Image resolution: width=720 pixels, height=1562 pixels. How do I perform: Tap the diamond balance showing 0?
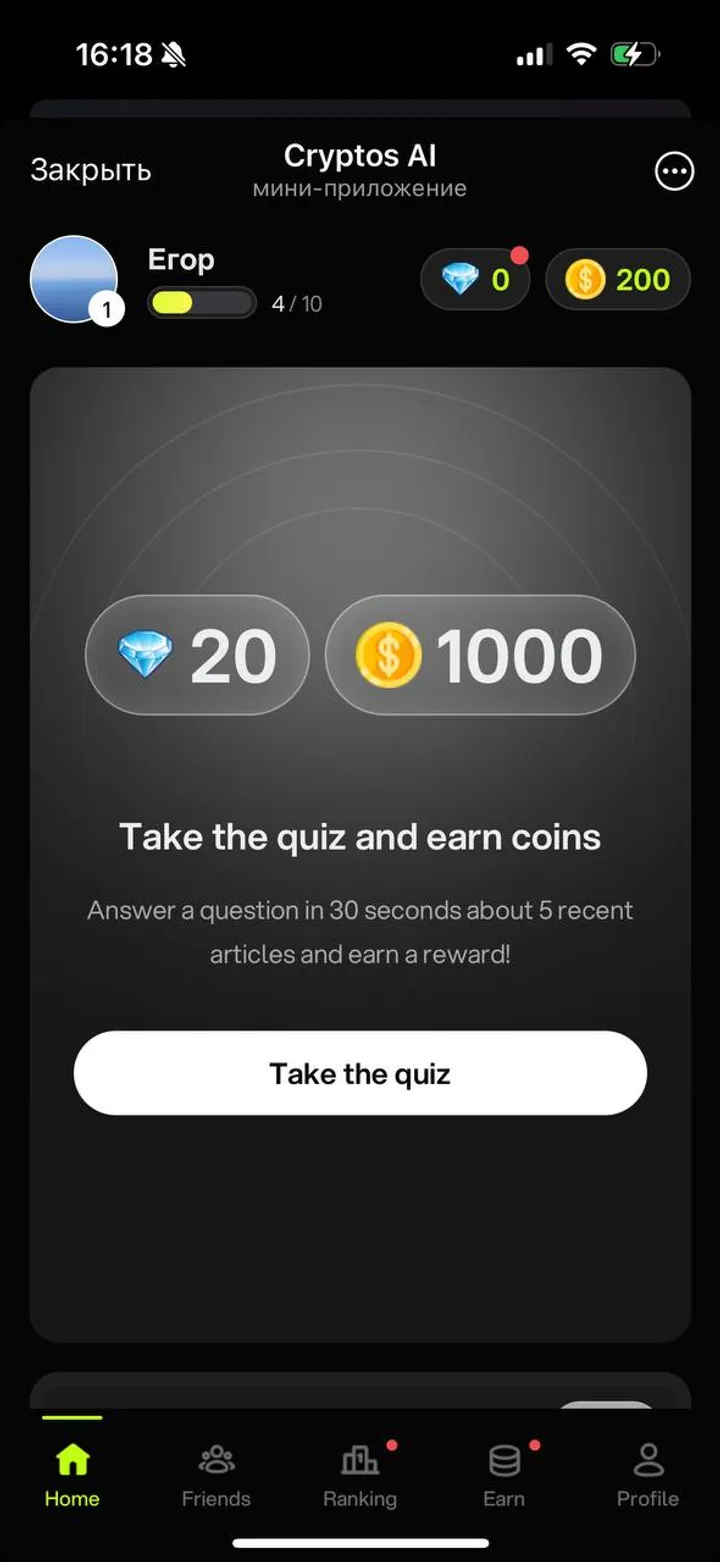(475, 280)
